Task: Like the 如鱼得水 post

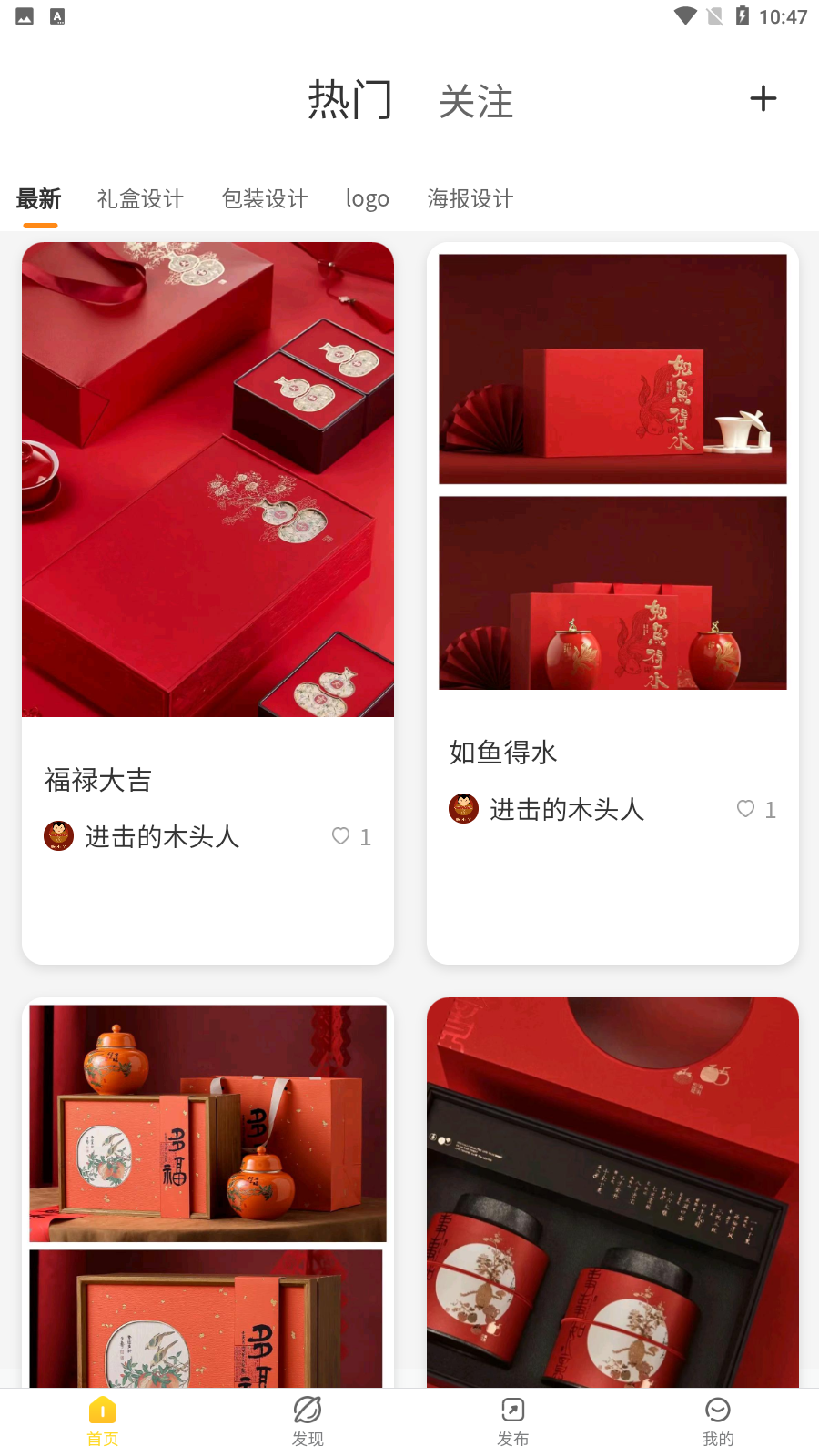Action: click(x=746, y=809)
